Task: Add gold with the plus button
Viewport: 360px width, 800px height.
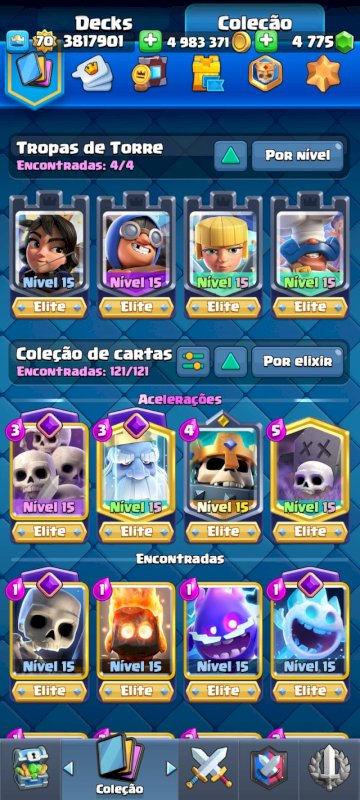Action: (x=150, y=42)
